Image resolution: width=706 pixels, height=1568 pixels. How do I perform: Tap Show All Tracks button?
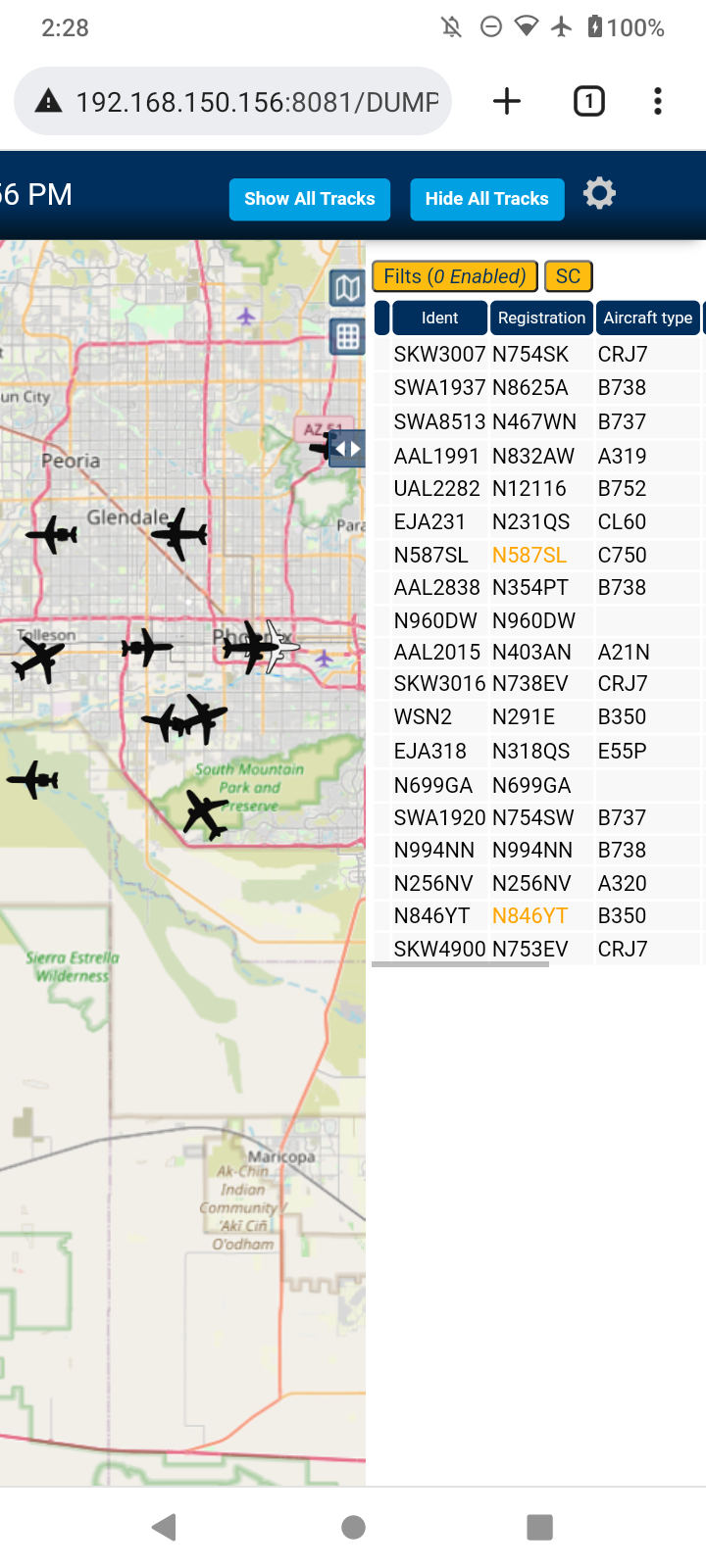tap(310, 199)
